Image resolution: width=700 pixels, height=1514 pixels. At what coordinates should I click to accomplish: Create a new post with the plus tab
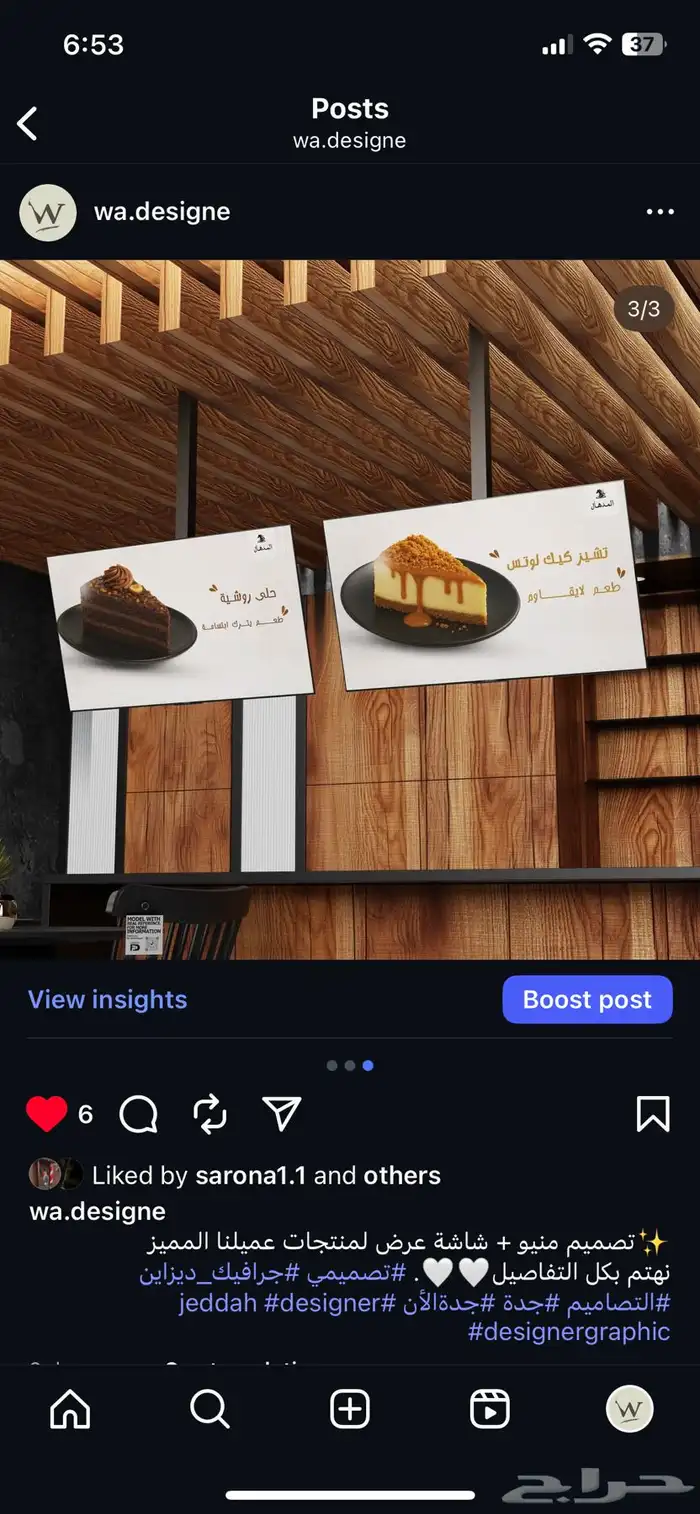(x=350, y=1409)
